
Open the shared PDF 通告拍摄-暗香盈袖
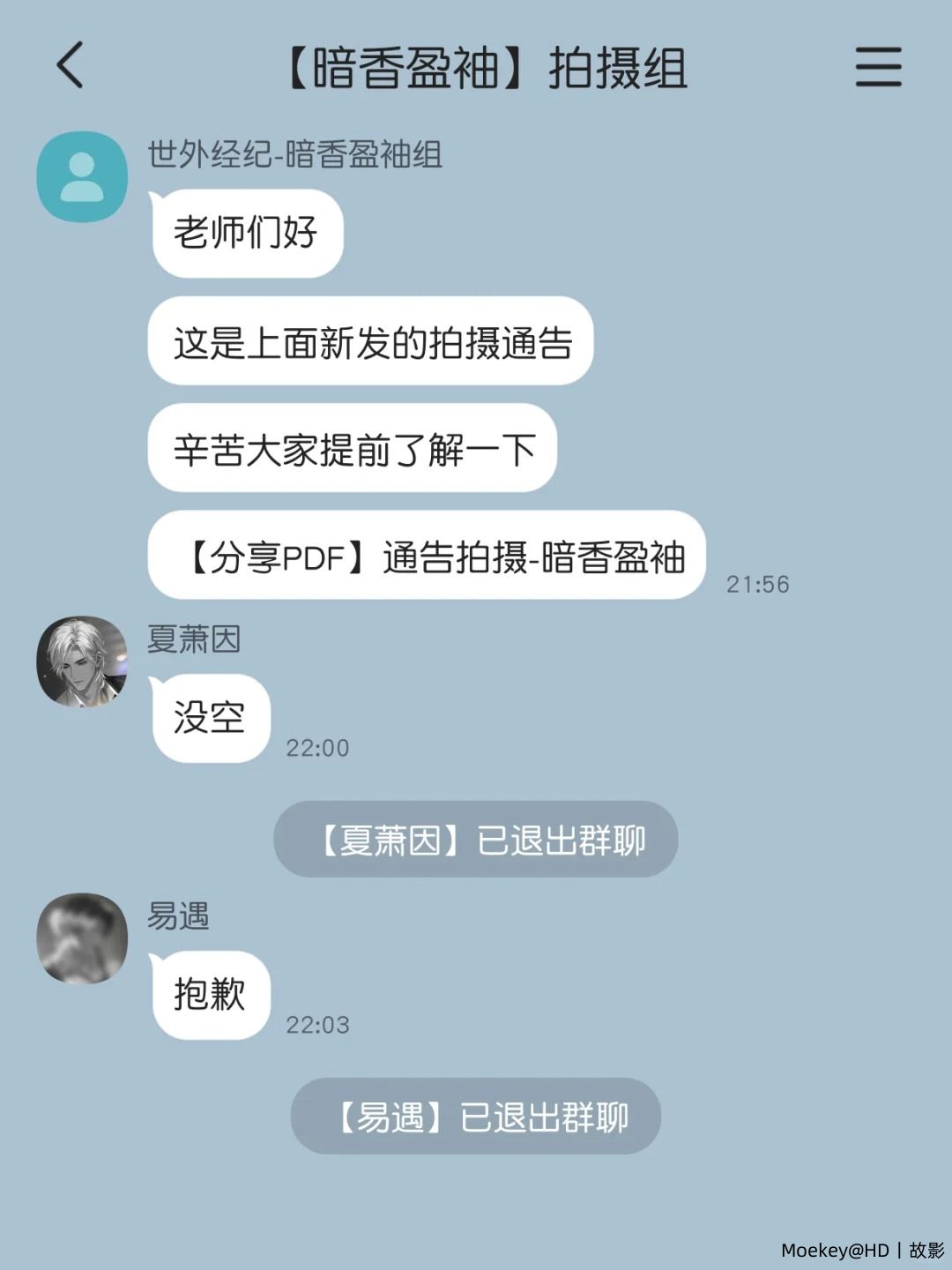428,557
